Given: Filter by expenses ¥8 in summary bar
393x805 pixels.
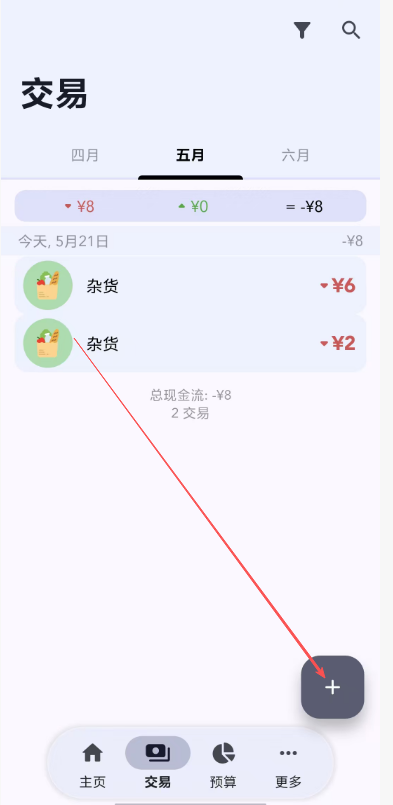Looking at the screenshot, I should point(80,206).
